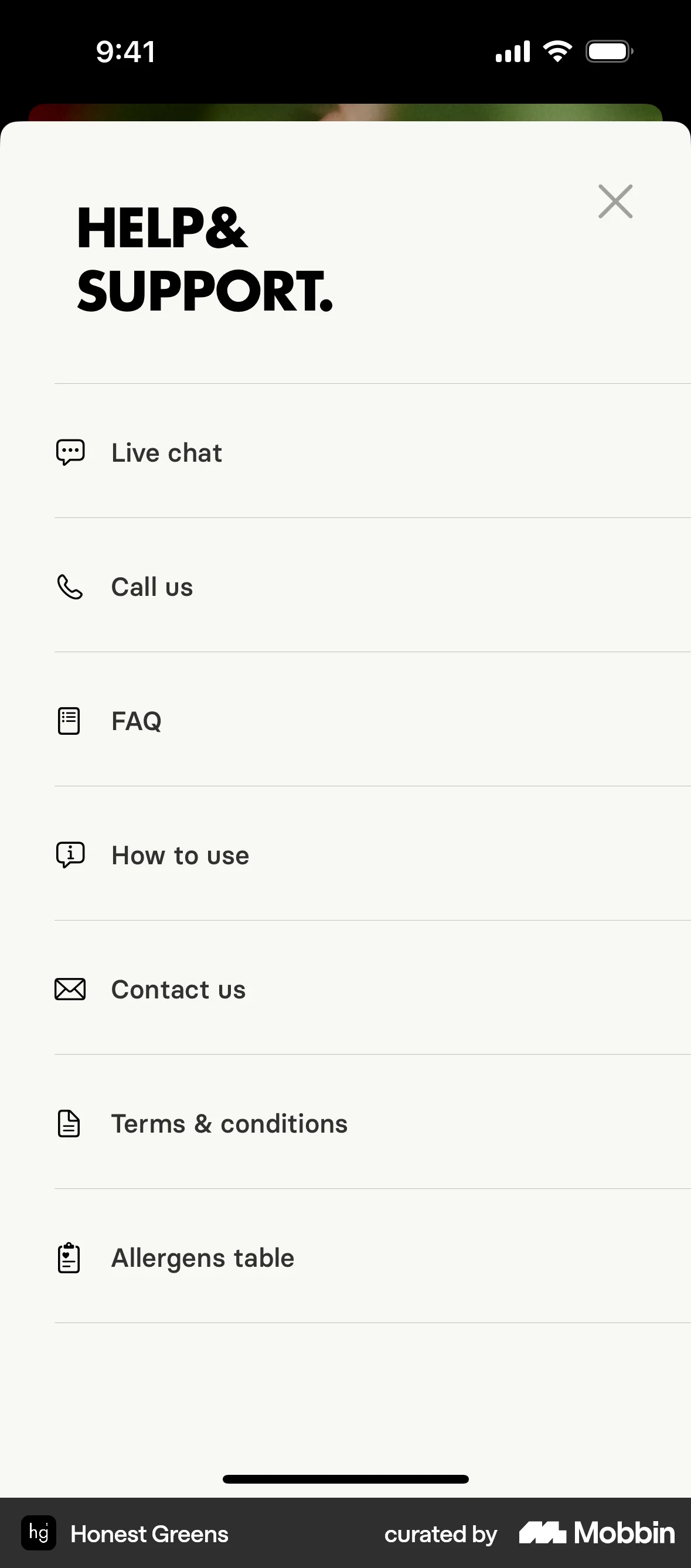The width and height of the screenshot is (691, 1568).
Task: Open the FAQ section
Action: click(x=136, y=721)
